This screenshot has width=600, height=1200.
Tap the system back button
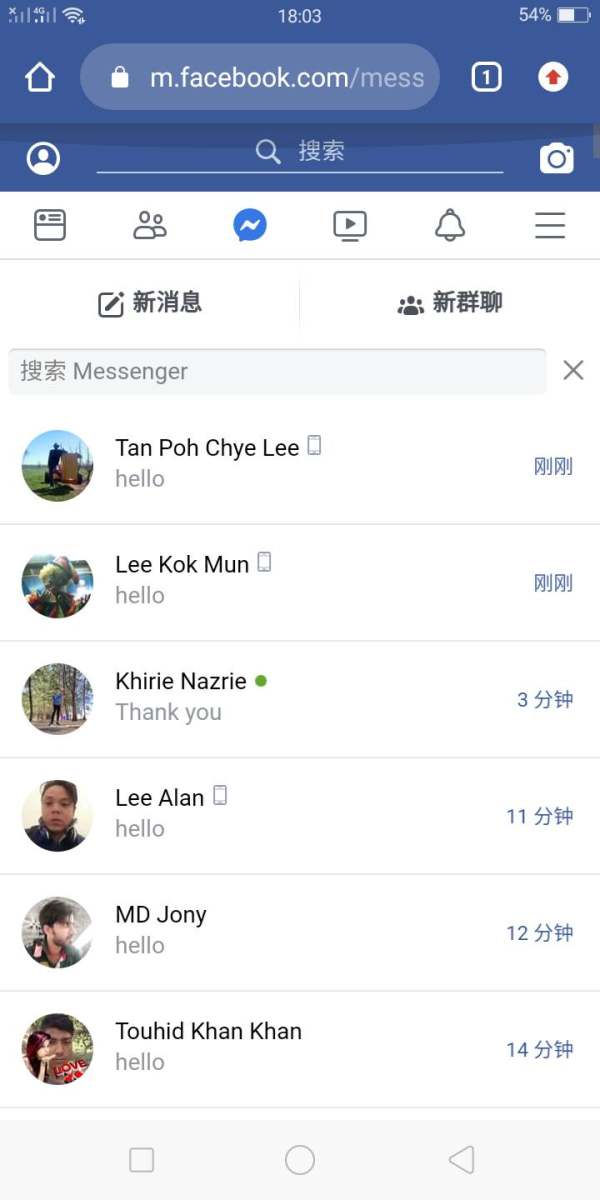point(460,1160)
